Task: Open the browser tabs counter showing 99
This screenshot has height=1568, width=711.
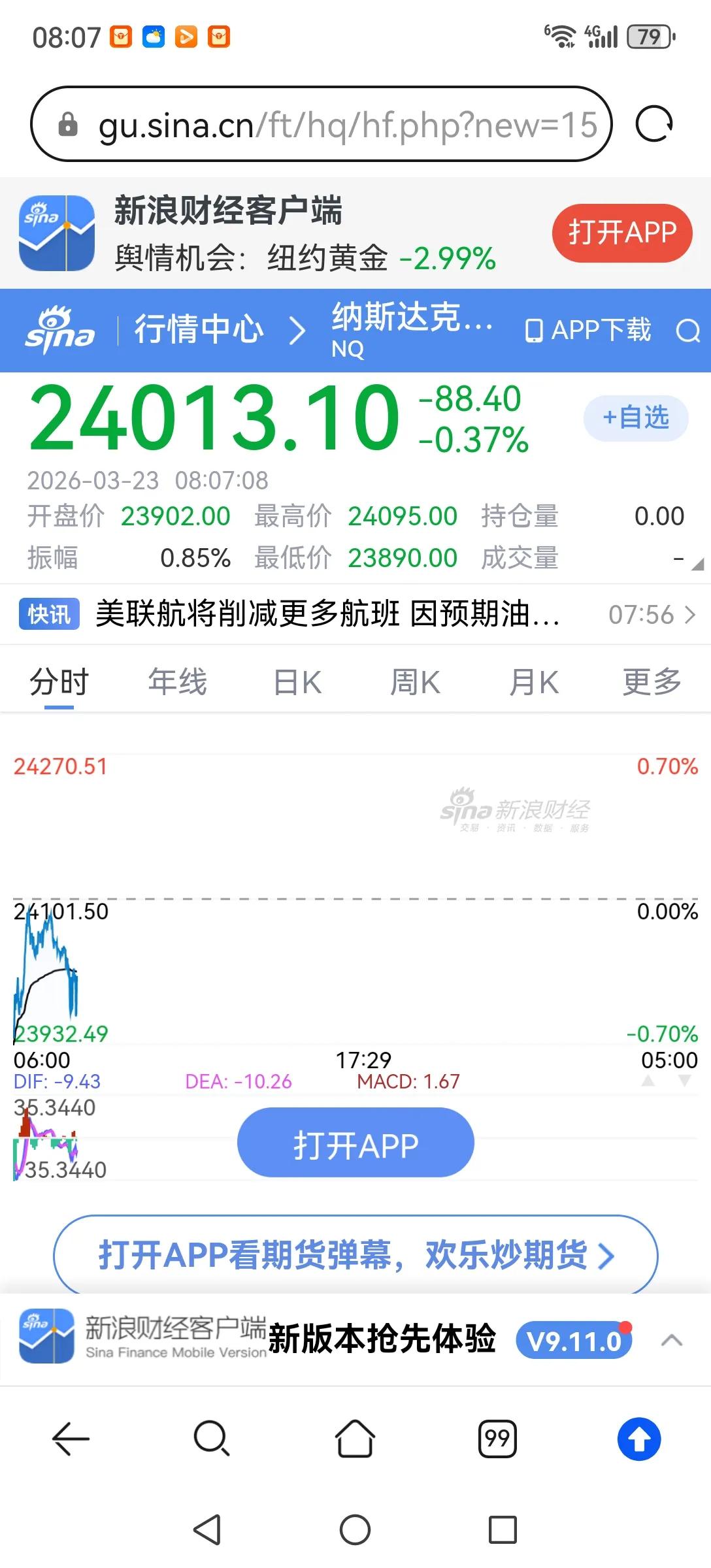Action: click(497, 1439)
